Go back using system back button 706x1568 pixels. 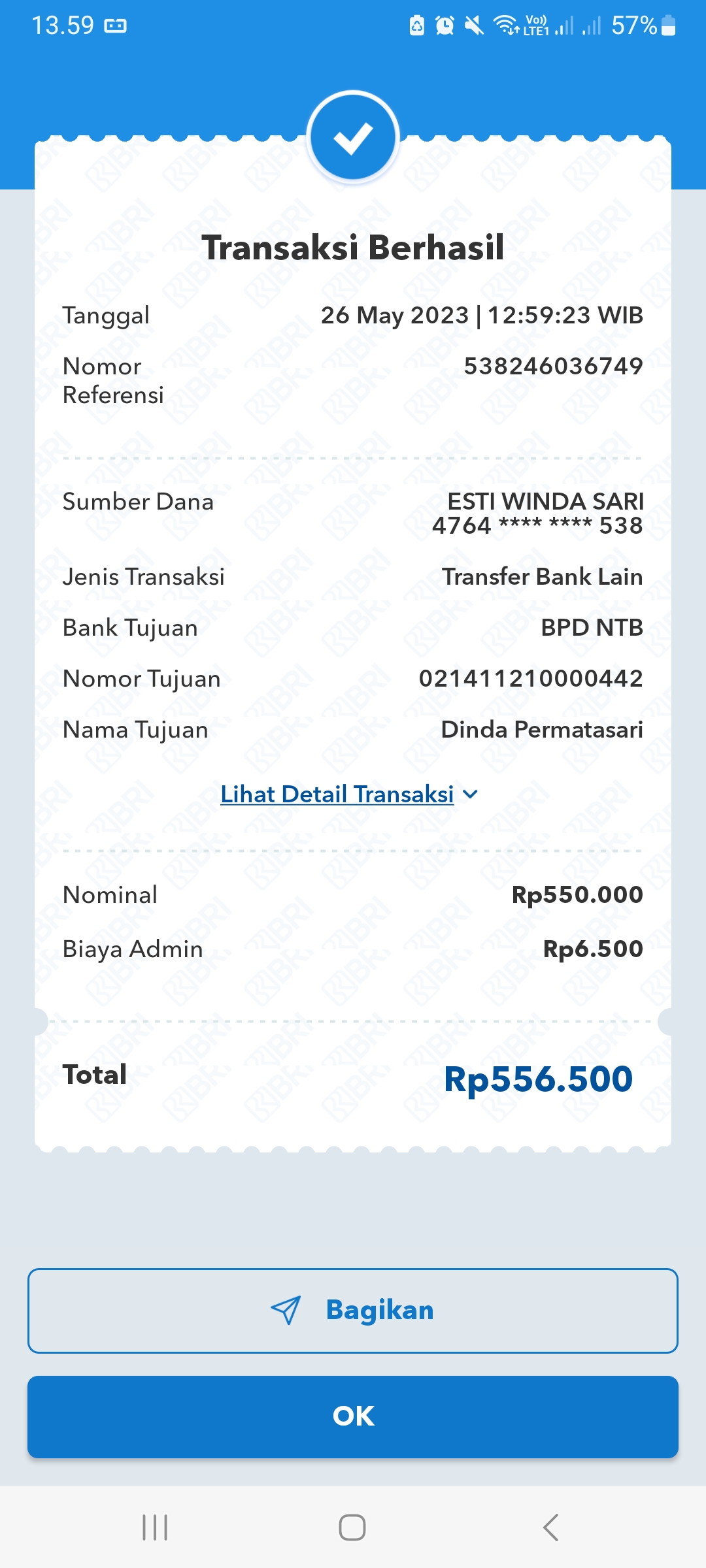pos(551,1527)
